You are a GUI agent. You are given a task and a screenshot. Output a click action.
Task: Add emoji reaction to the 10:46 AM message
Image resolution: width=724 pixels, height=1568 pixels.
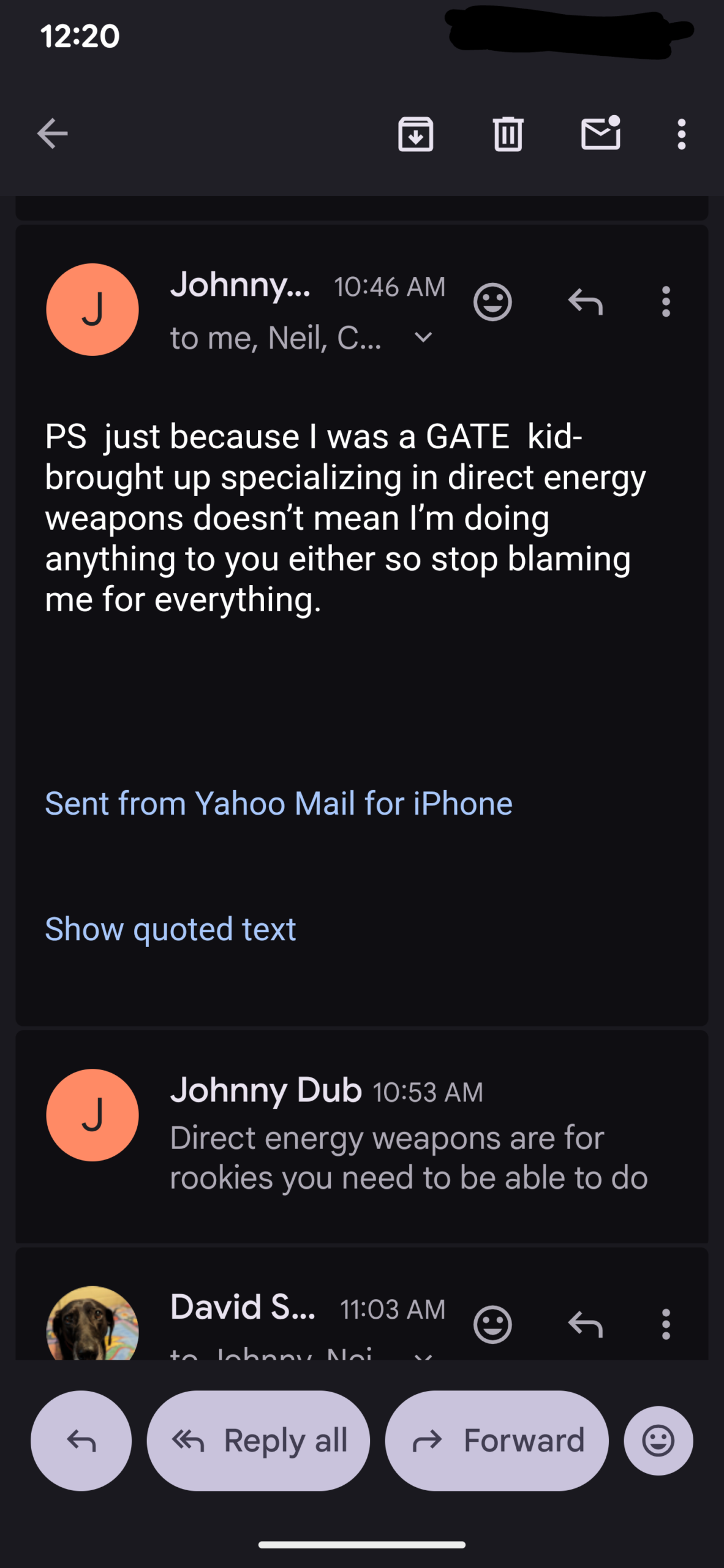[x=492, y=302]
